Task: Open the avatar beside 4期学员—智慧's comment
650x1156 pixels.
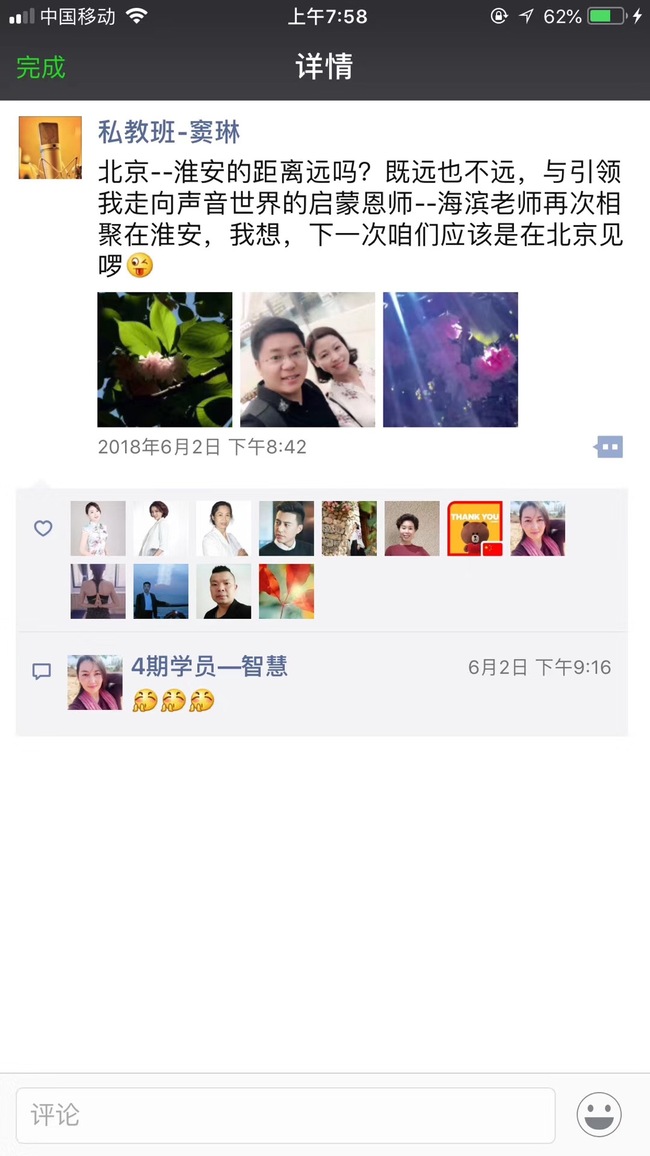Action: [95, 683]
